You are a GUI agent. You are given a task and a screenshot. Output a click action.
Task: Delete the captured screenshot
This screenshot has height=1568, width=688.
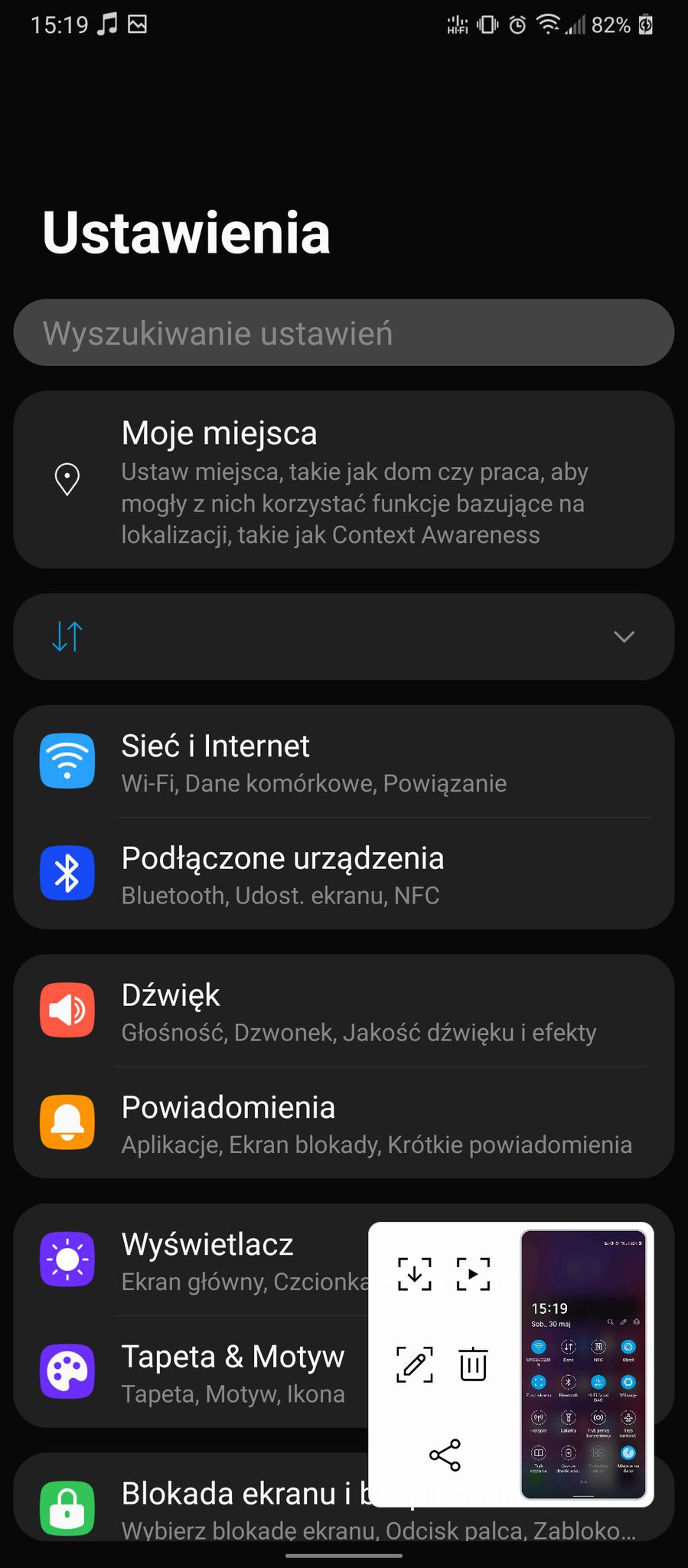click(x=474, y=1364)
